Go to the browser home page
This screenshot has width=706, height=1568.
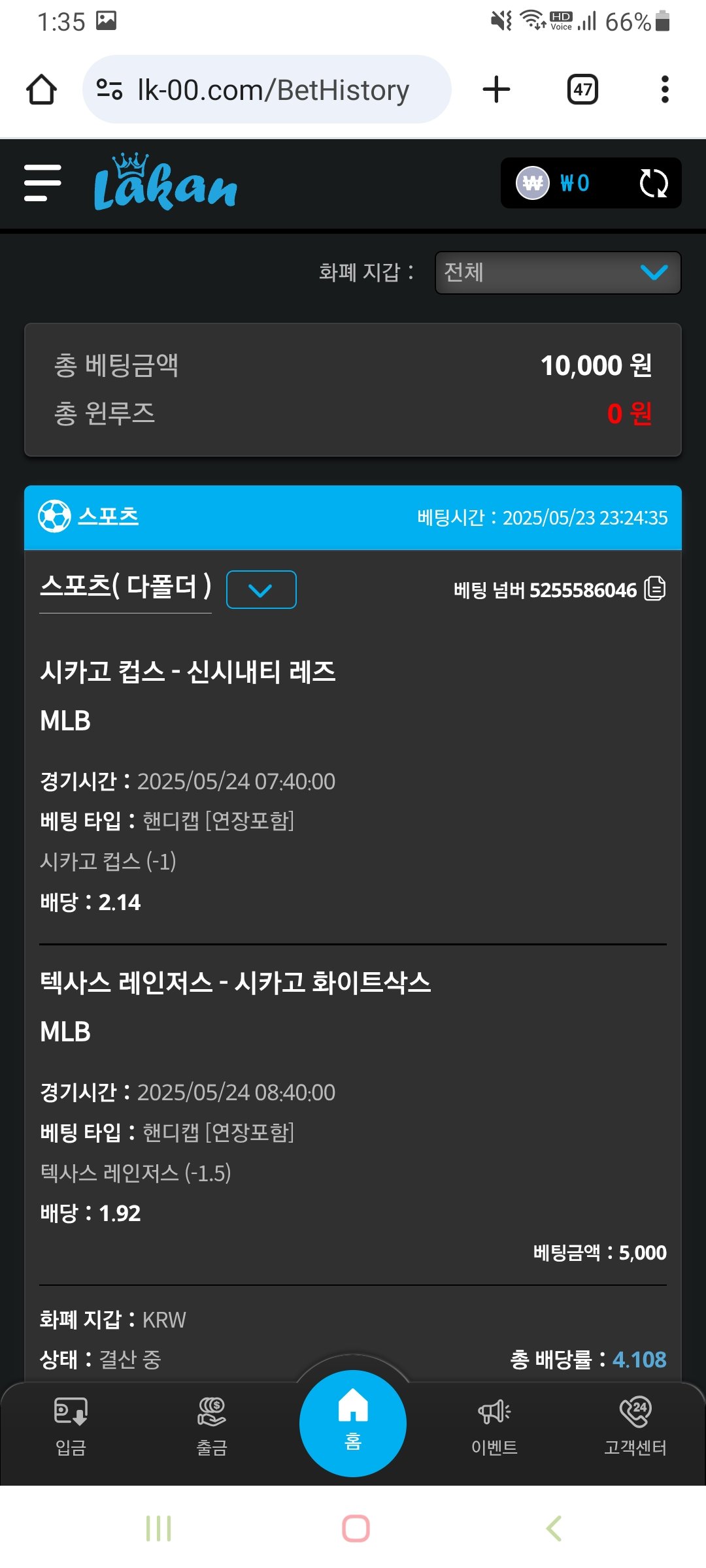pos(41,90)
